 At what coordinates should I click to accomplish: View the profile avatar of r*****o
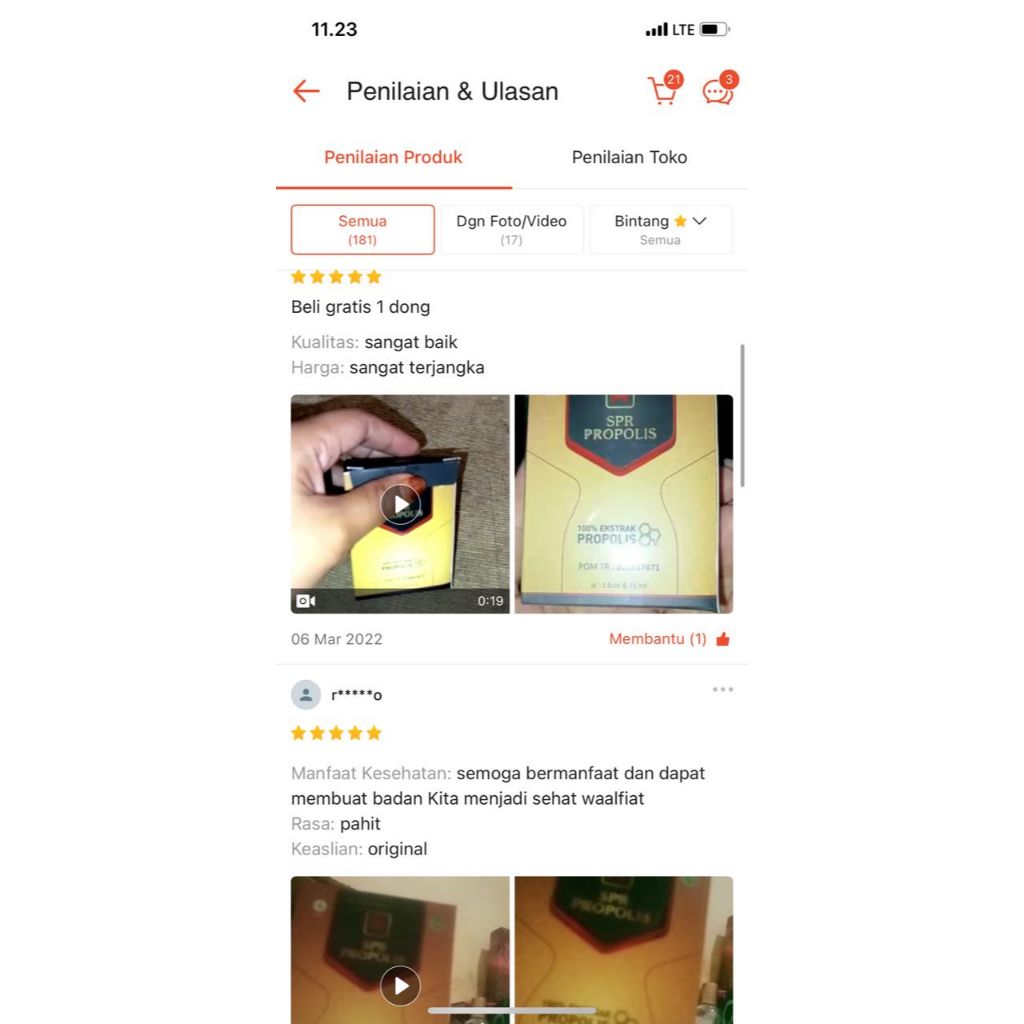(x=306, y=695)
